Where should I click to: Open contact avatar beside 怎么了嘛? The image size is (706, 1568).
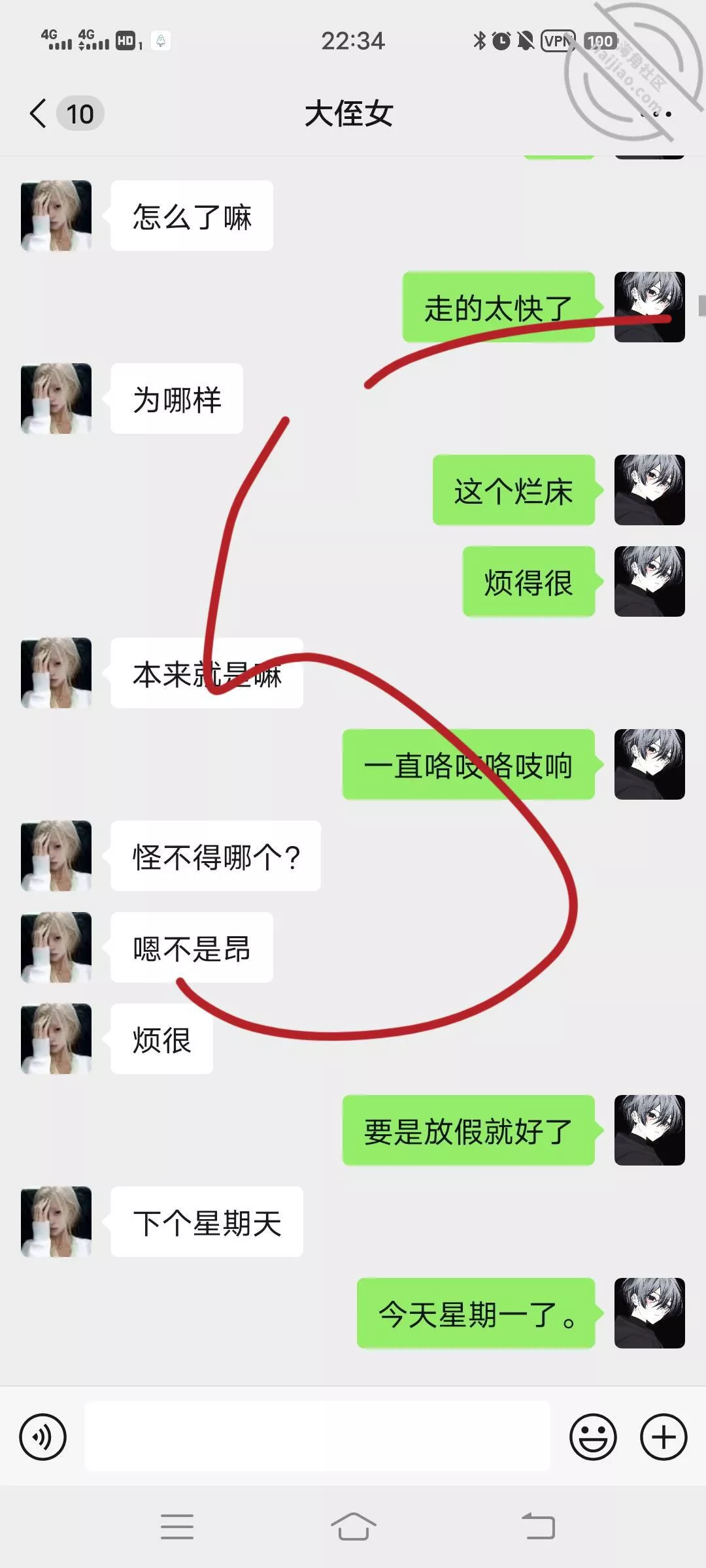56,216
